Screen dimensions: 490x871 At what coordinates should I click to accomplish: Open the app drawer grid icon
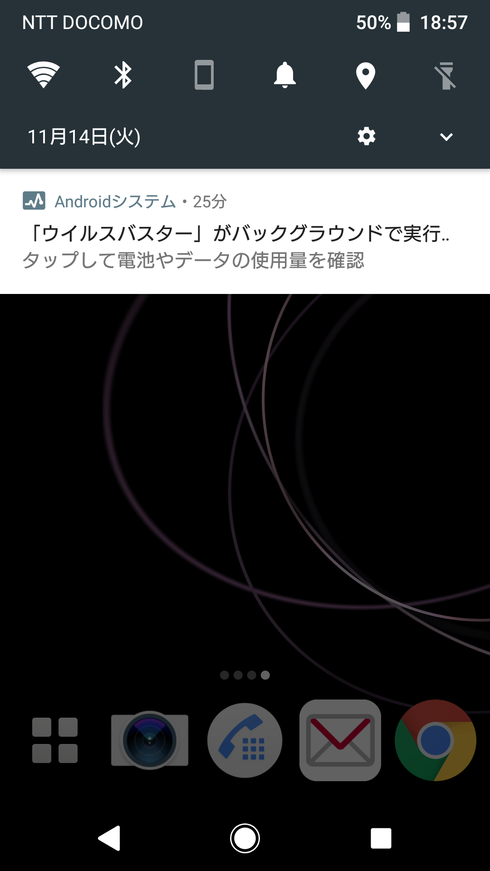click(x=55, y=740)
